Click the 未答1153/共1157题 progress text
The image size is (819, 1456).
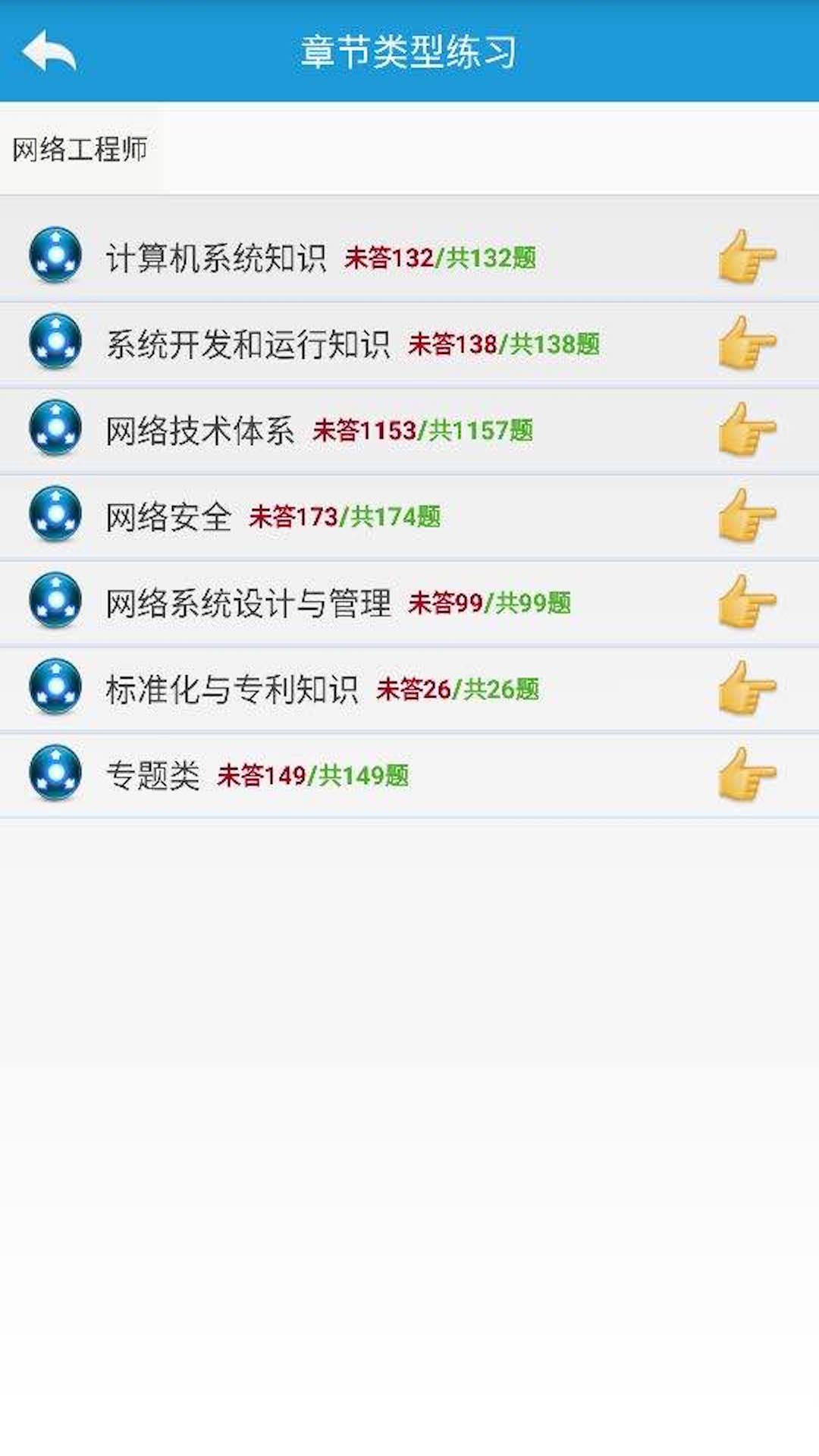[425, 430]
